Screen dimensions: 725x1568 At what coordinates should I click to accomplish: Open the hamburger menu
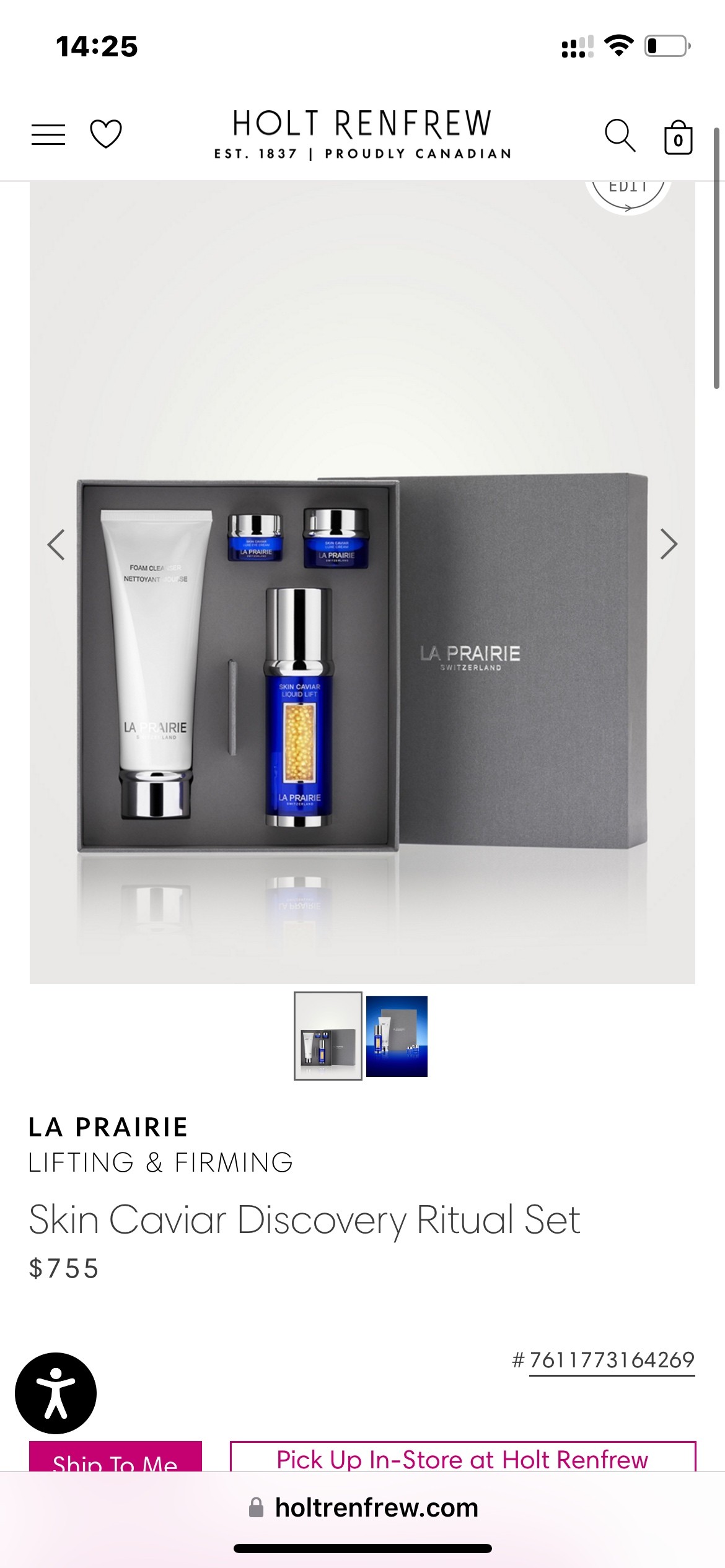coord(48,134)
